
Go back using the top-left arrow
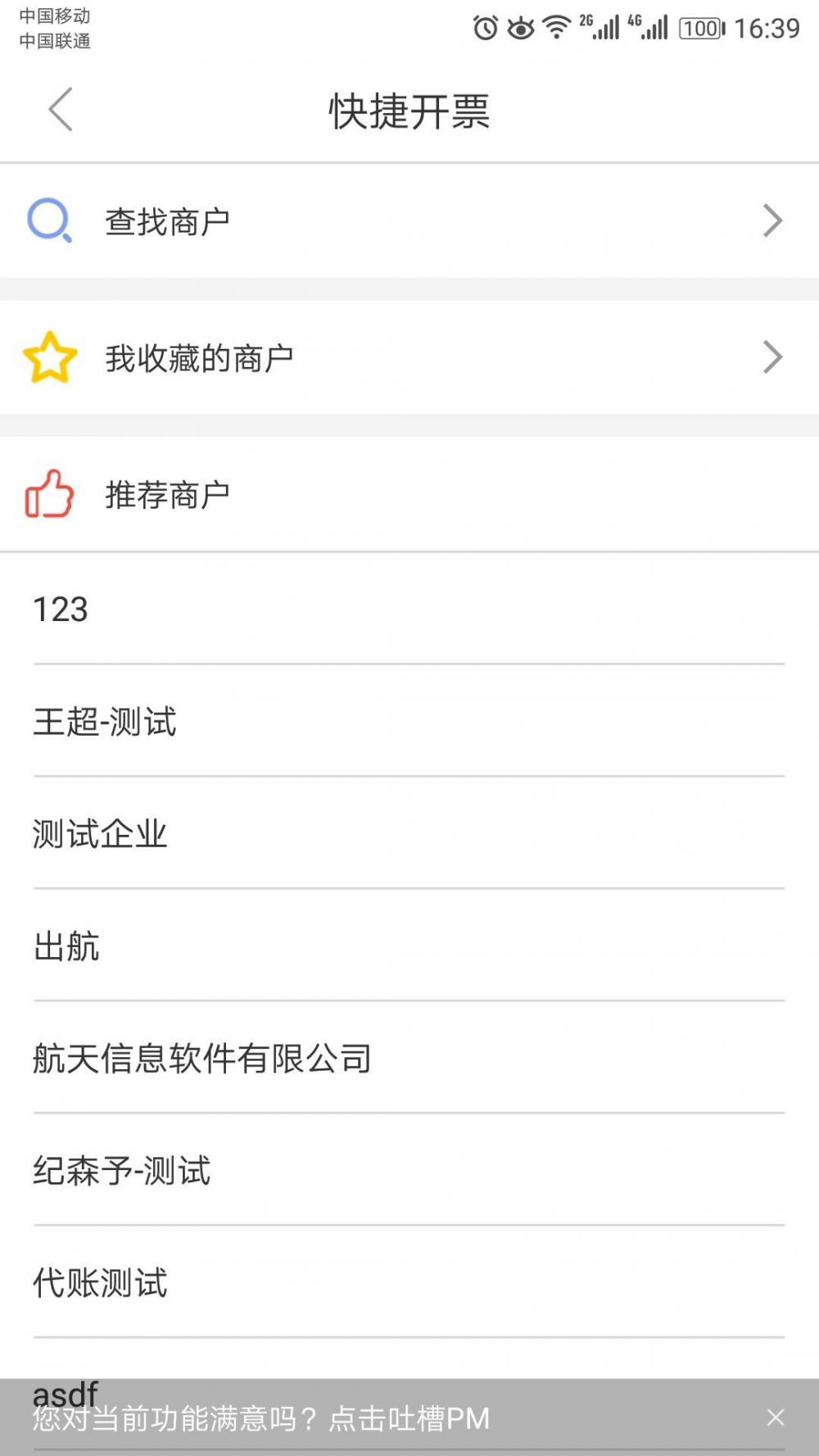pyautogui.click(x=61, y=110)
